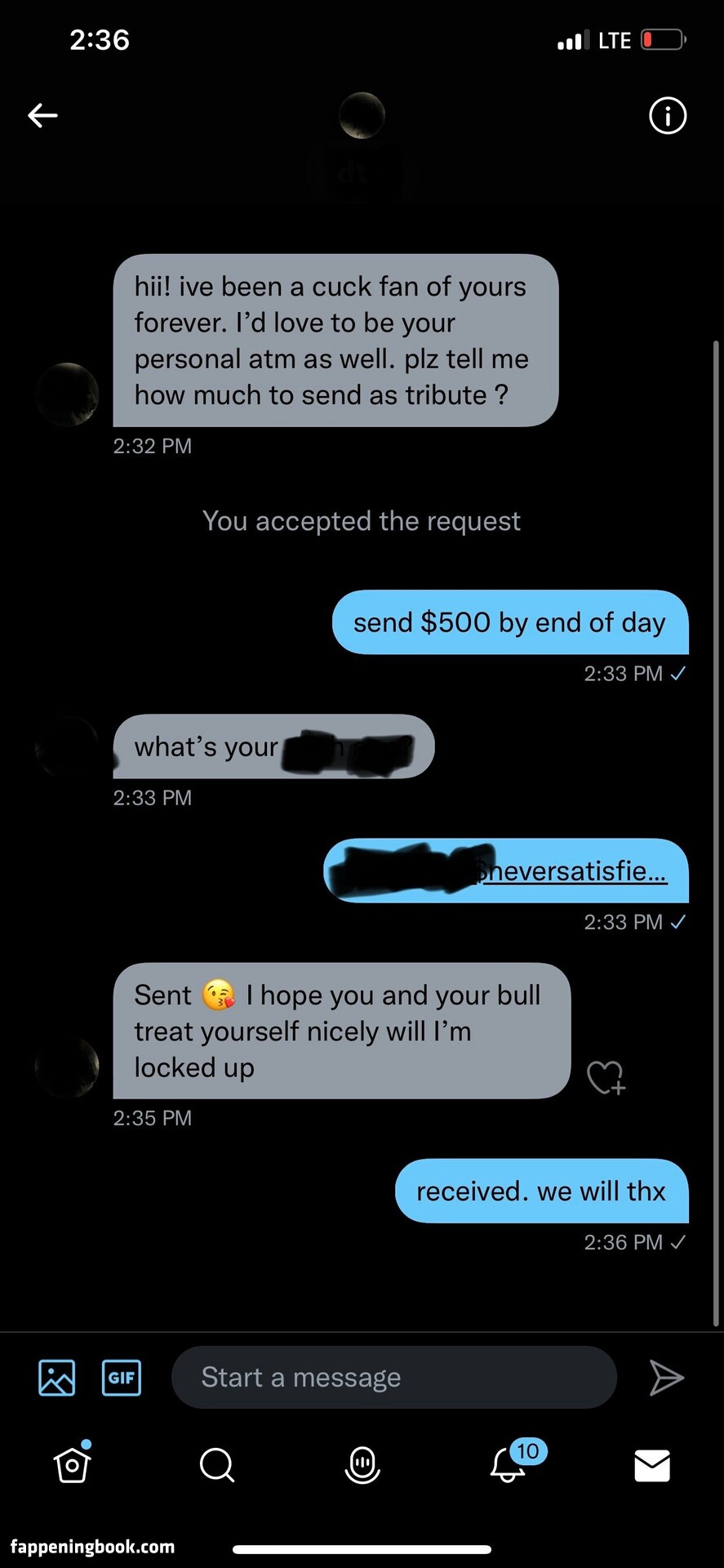Add a reaction to the "Sent" message
Viewport: 724px width, 1568px height.
tap(606, 1077)
